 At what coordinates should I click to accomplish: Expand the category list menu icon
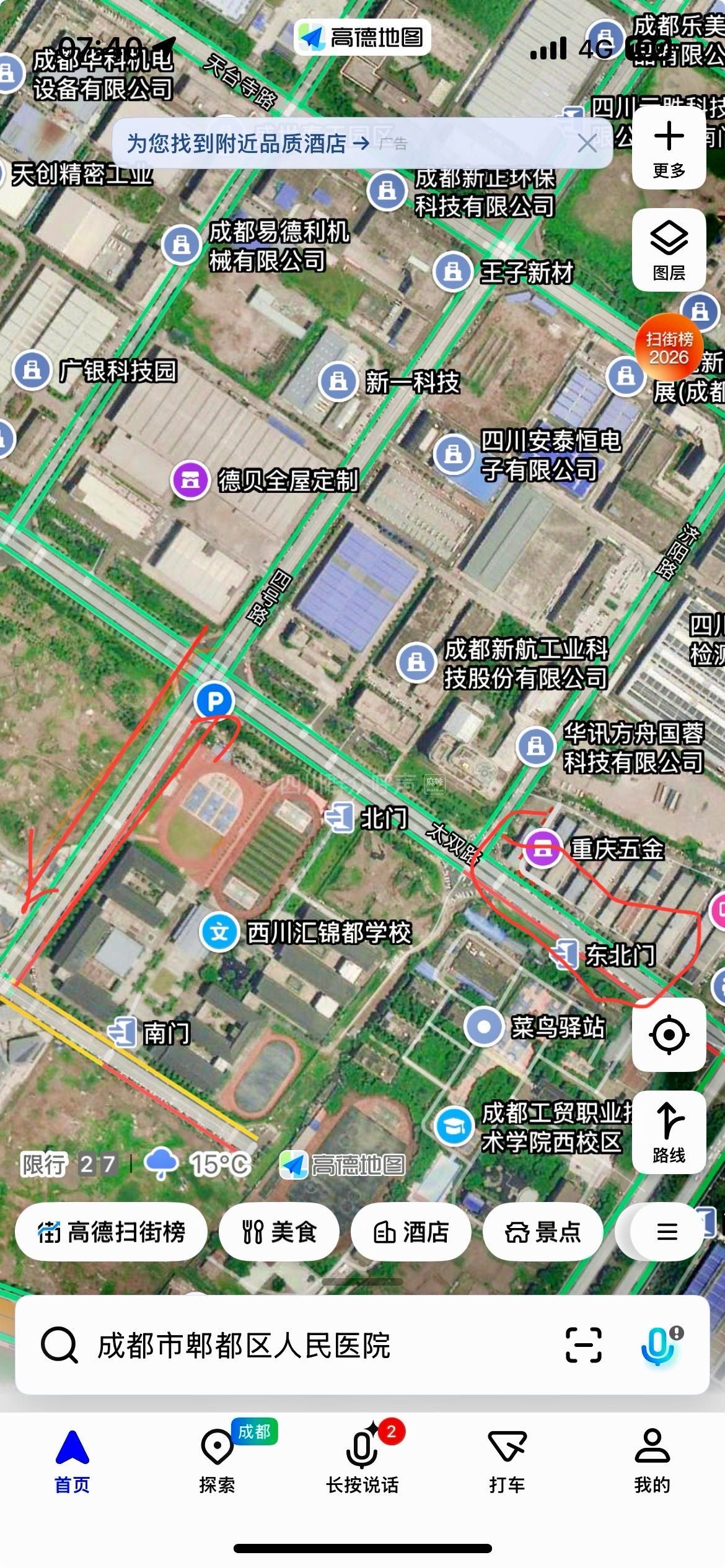pyautogui.click(x=667, y=1232)
